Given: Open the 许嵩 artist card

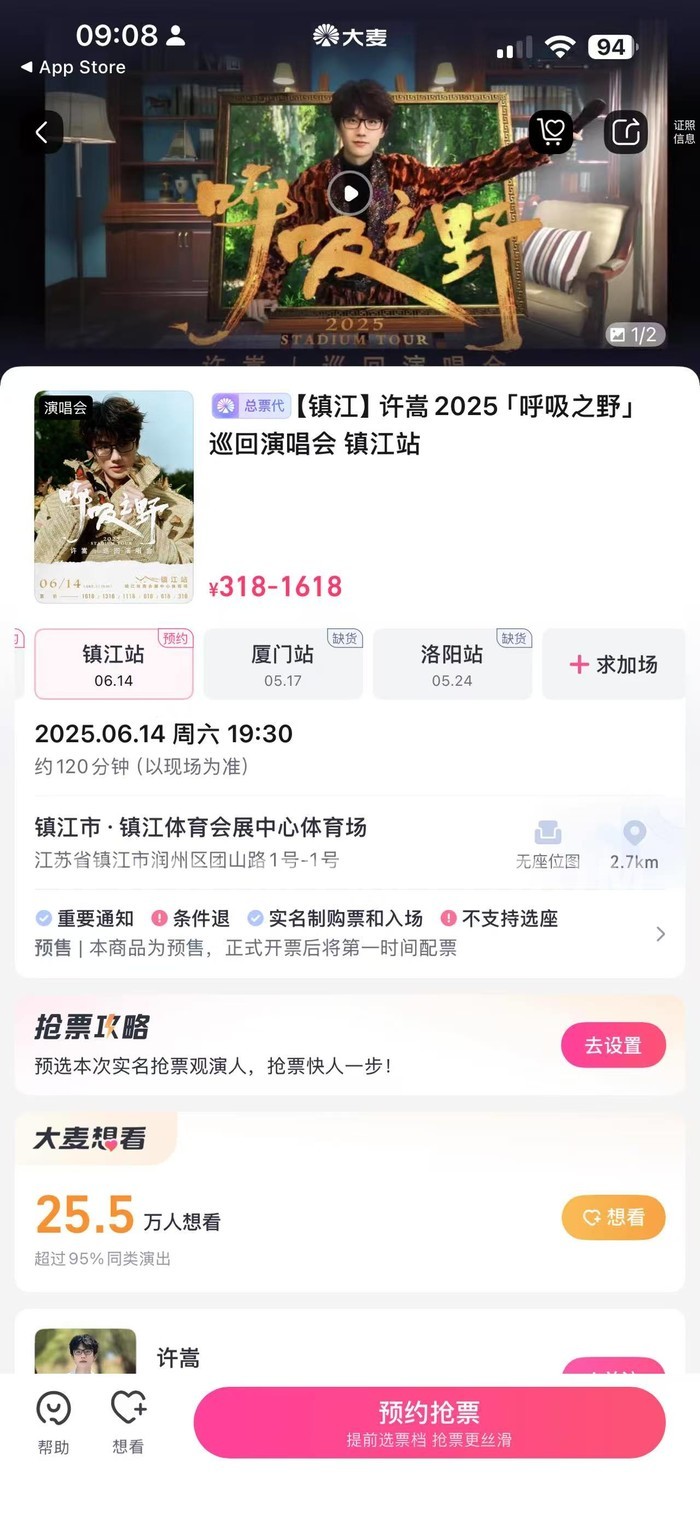Looking at the screenshot, I should [x=178, y=1356].
